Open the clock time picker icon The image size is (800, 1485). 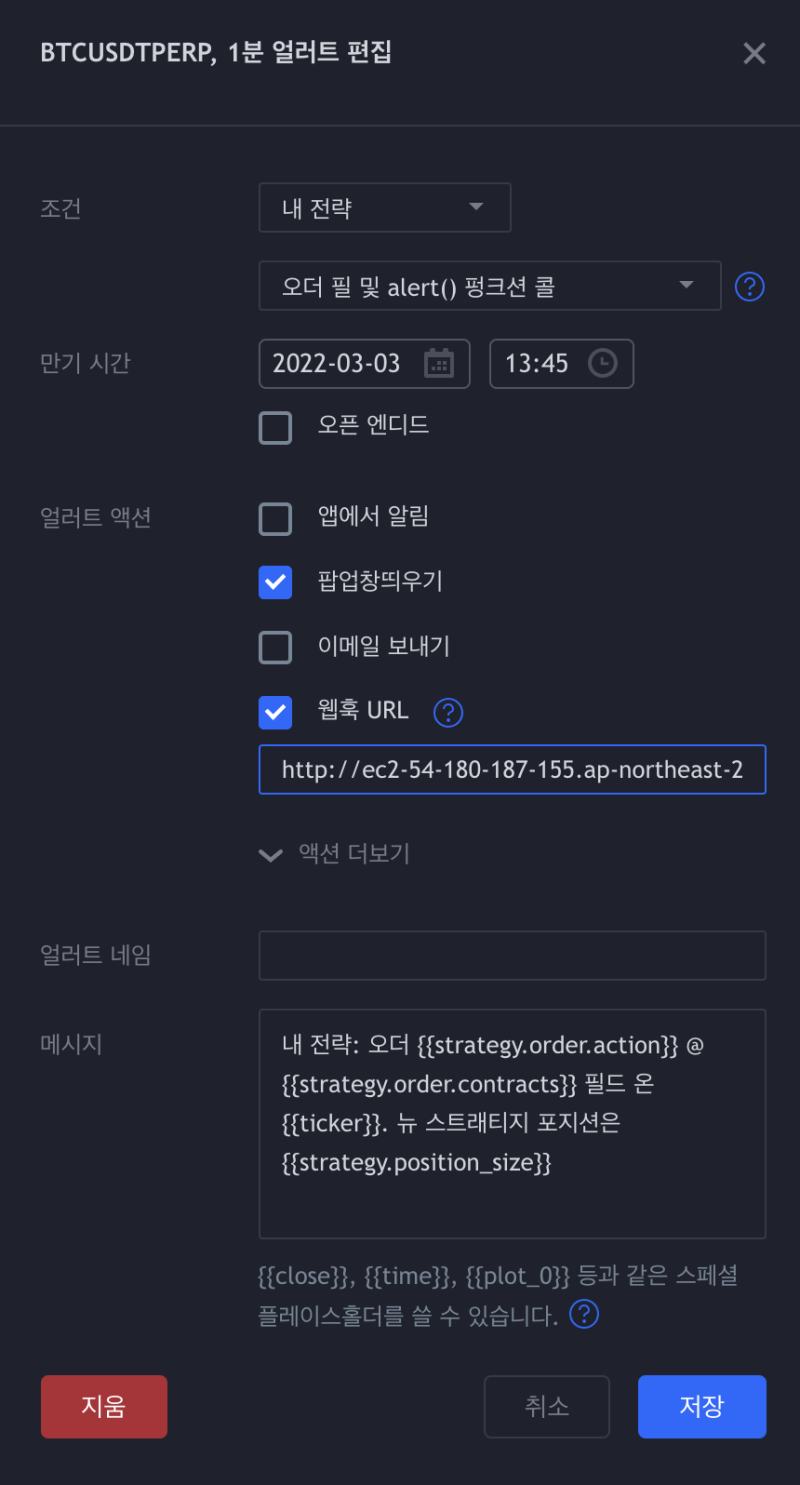(x=602, y=364)
